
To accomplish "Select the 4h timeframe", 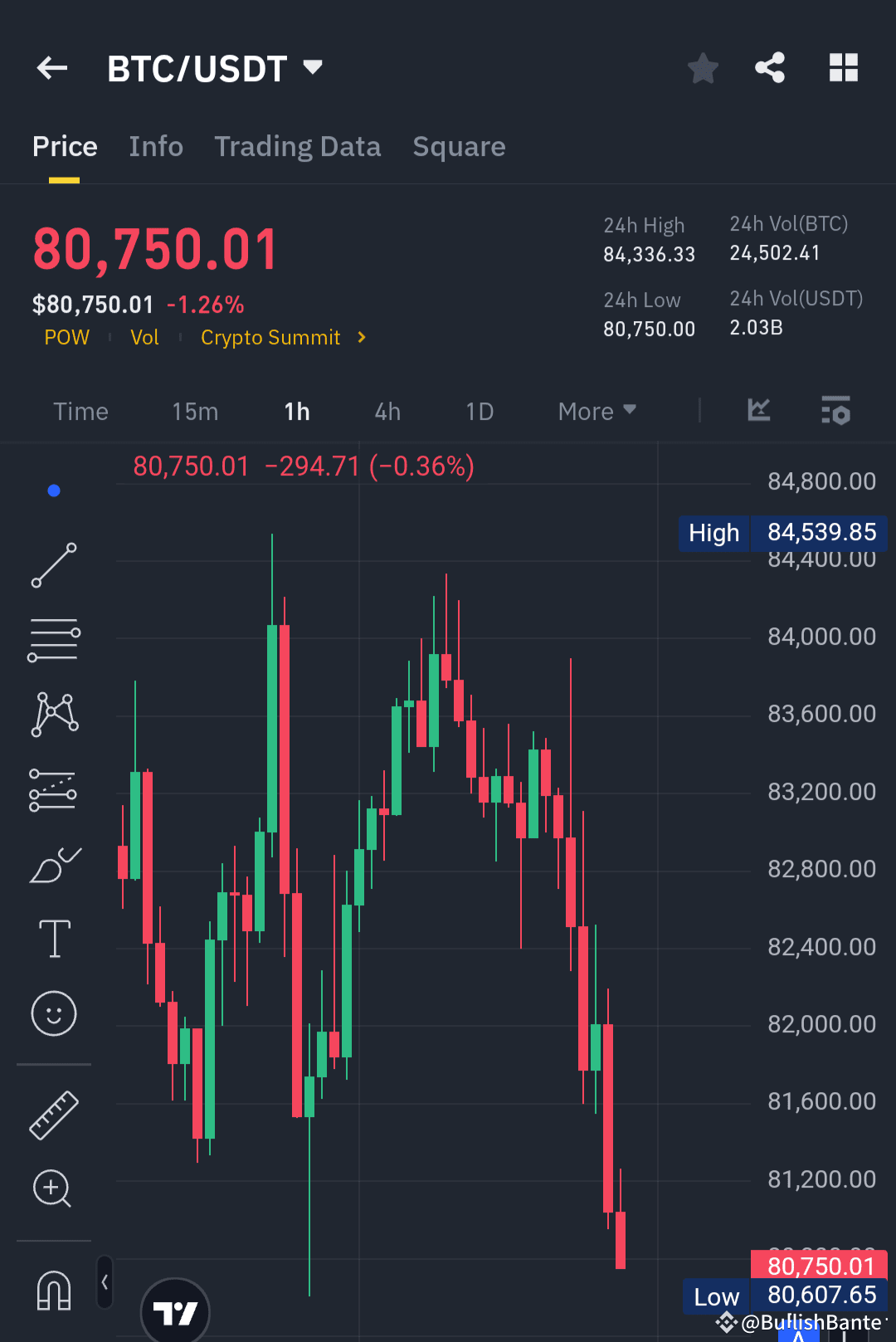I will (x=387, y=411).
